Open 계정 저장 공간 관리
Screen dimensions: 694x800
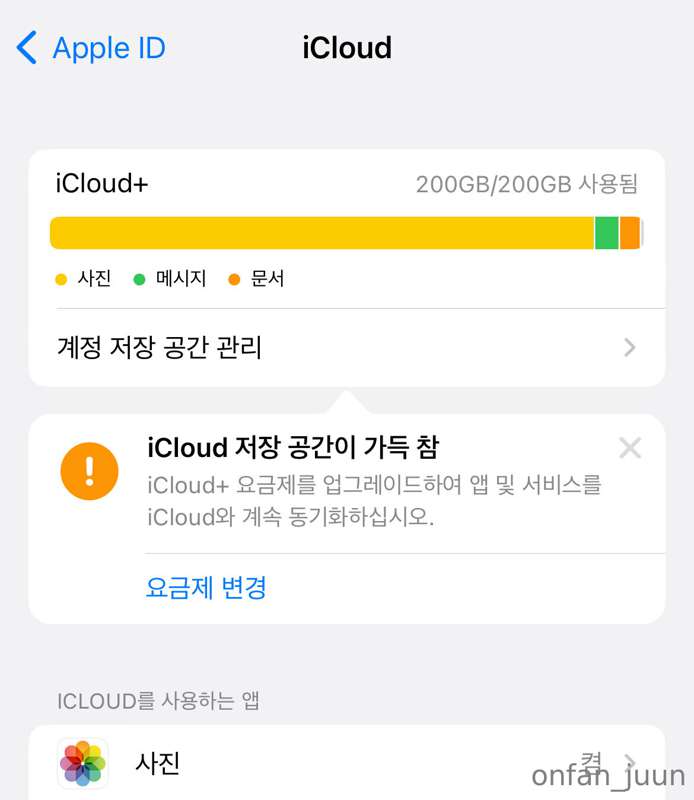tap(346, 348)
